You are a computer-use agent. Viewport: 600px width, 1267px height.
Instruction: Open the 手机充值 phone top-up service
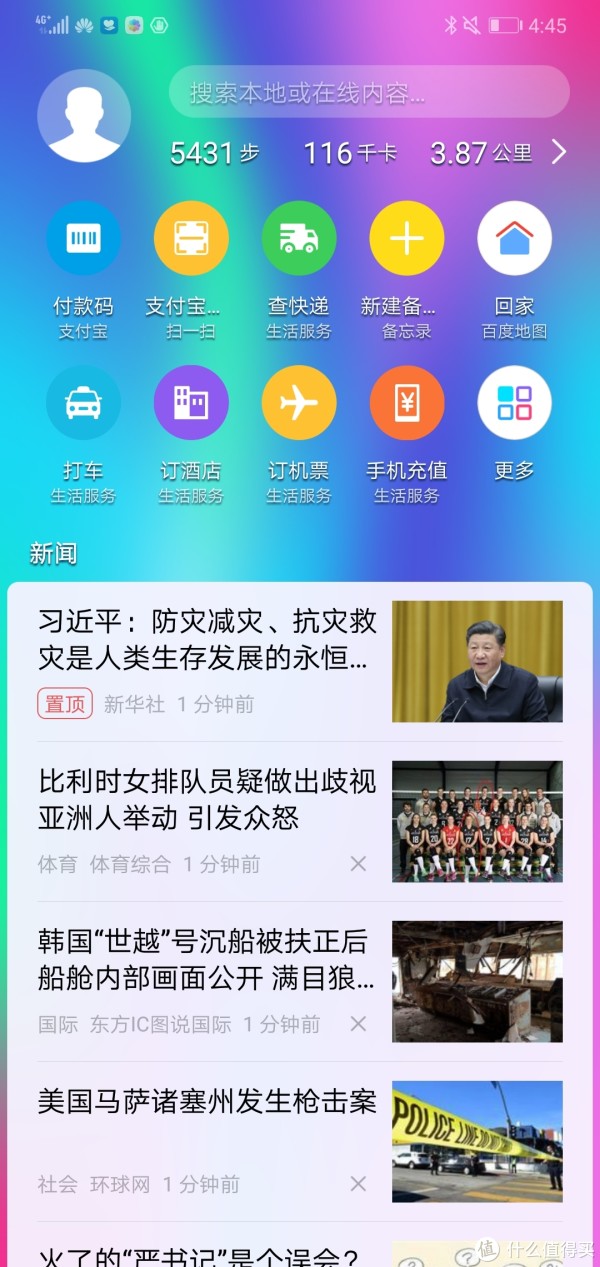point(407,403)
